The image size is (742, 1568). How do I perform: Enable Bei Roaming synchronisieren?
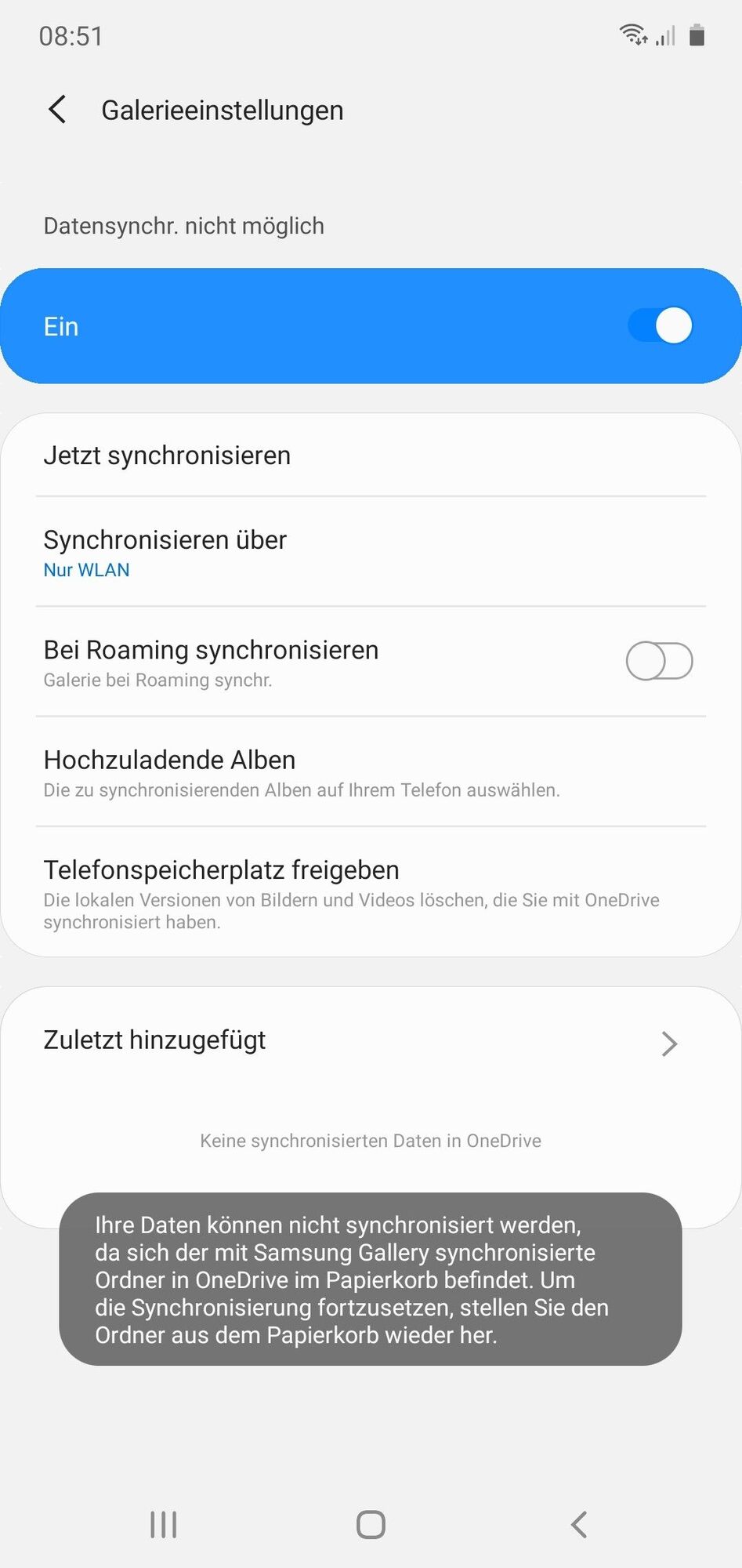(659, 661)
